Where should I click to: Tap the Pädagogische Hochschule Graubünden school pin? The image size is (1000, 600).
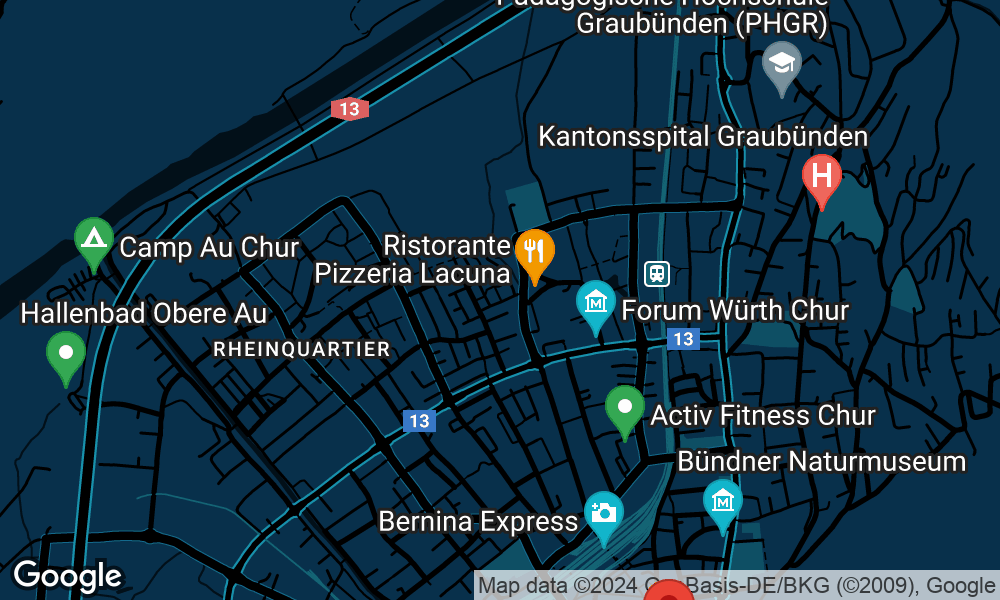coord(781,62)
